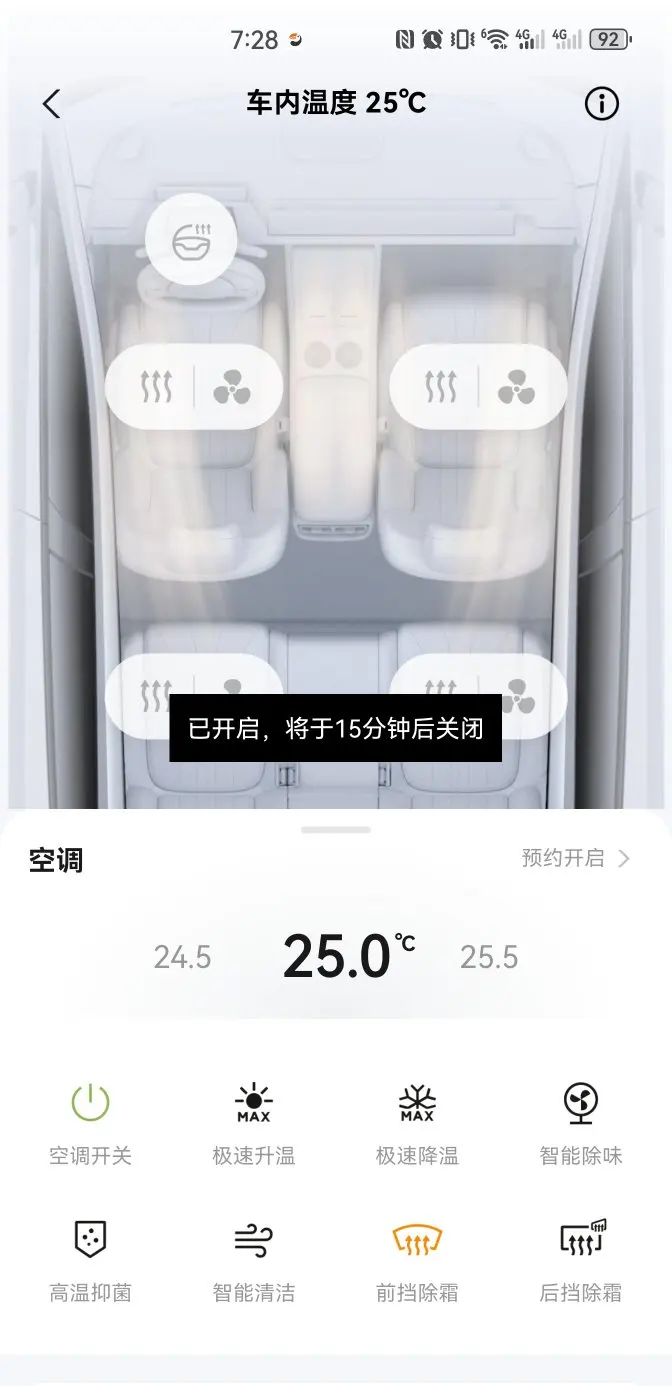This screenshot has width=672, height=1386.
Task: Open the info icon at top right
Action: [601, 103]
